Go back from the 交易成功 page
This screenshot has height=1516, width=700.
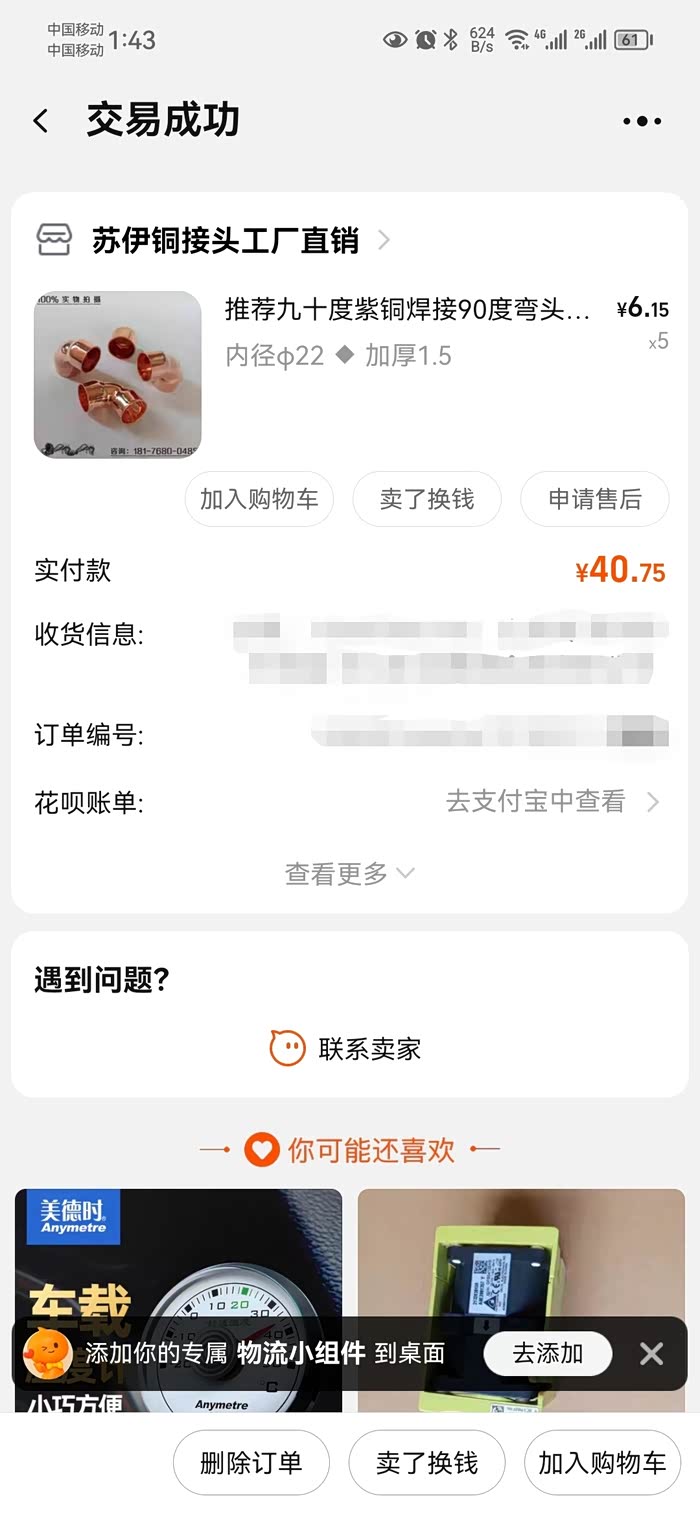pos(41,122)
